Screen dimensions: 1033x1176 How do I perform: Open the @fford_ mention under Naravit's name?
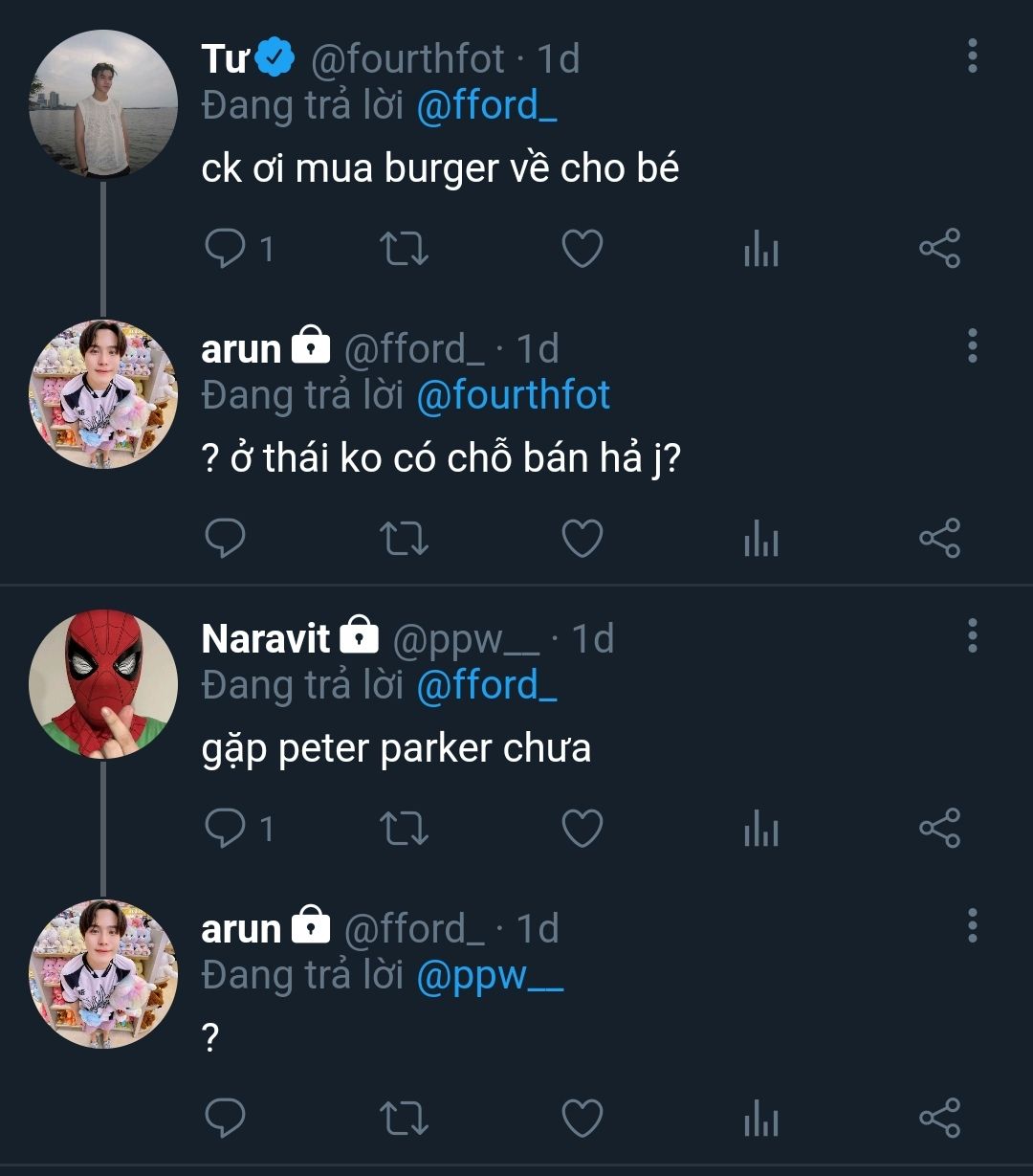point(486,685)
